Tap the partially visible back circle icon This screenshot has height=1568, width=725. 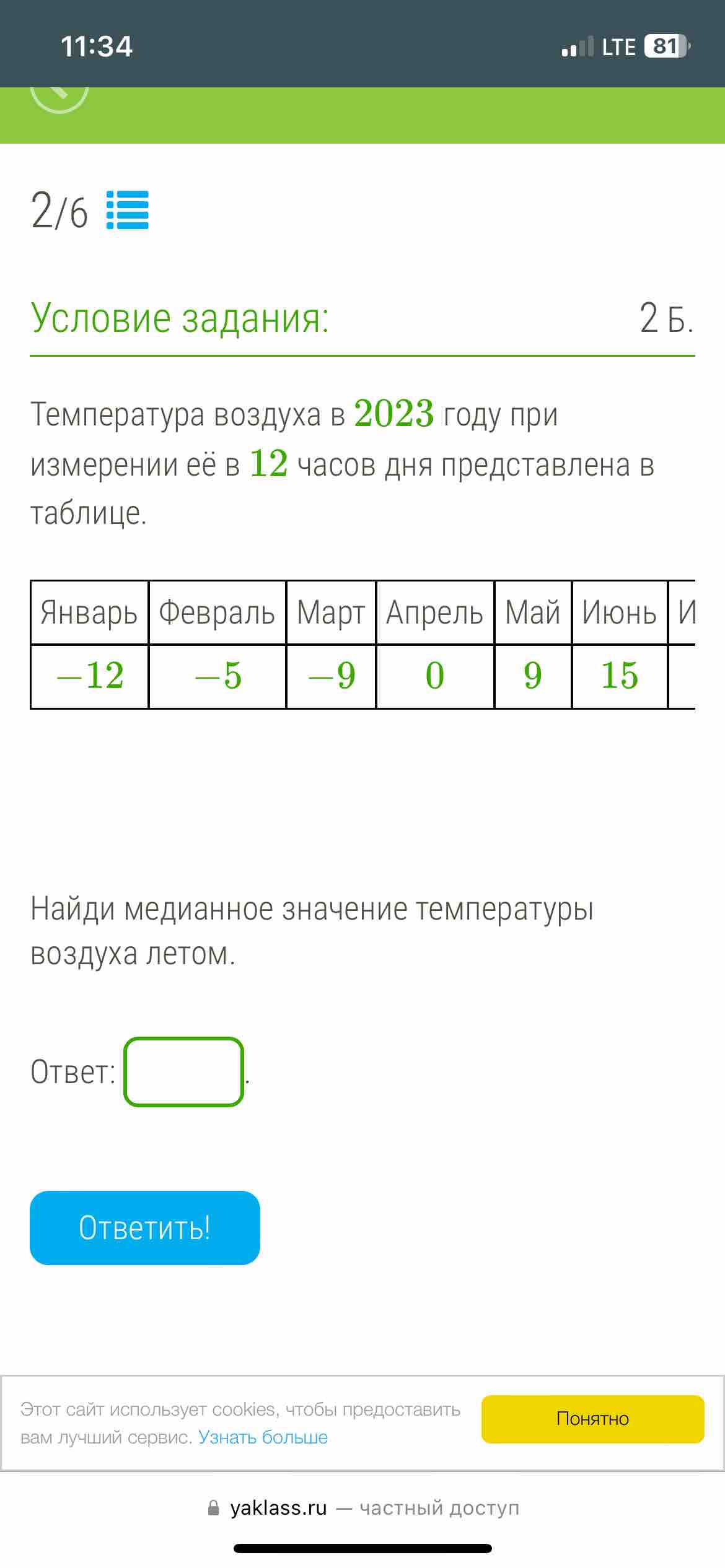(59, 99)
